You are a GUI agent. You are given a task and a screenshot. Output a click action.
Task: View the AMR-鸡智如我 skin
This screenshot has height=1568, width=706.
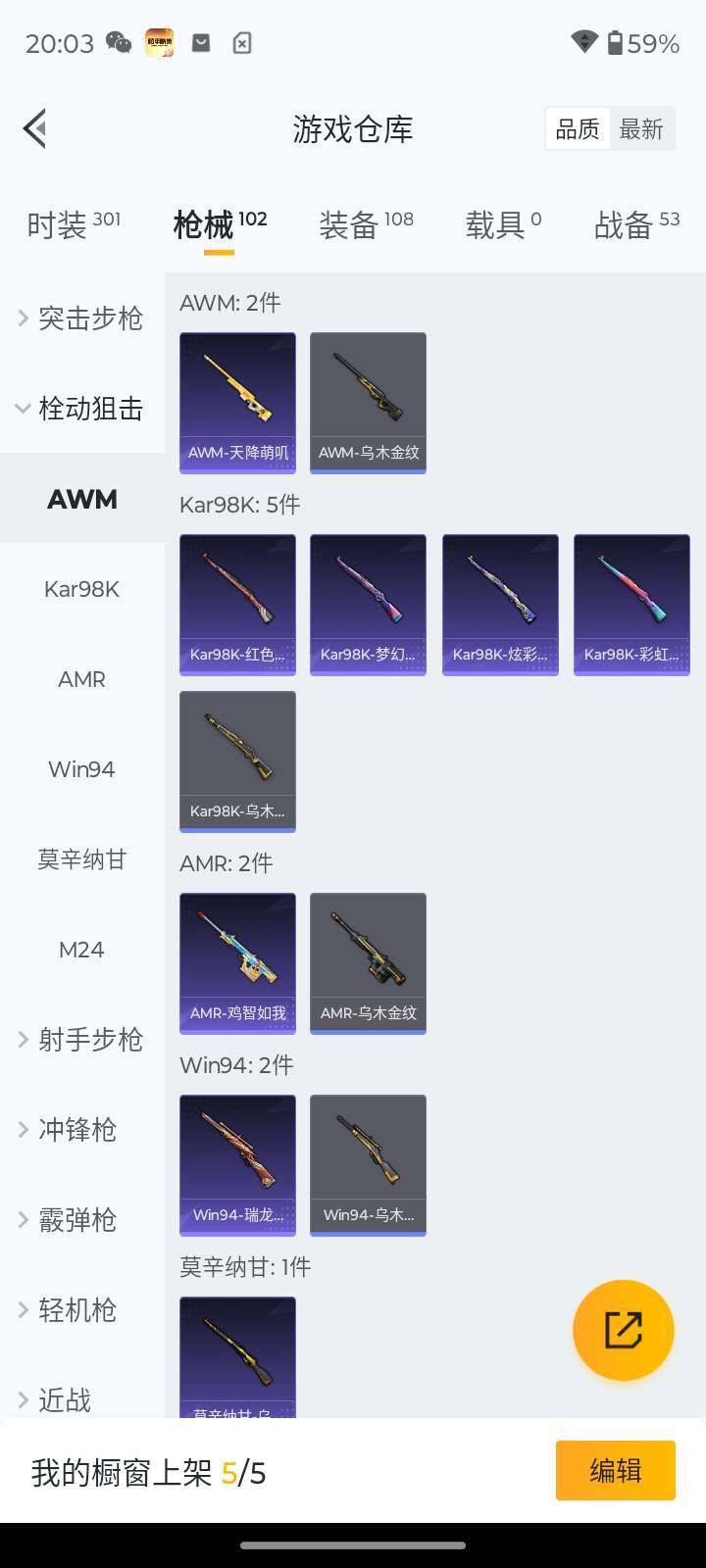pos(237,962)
